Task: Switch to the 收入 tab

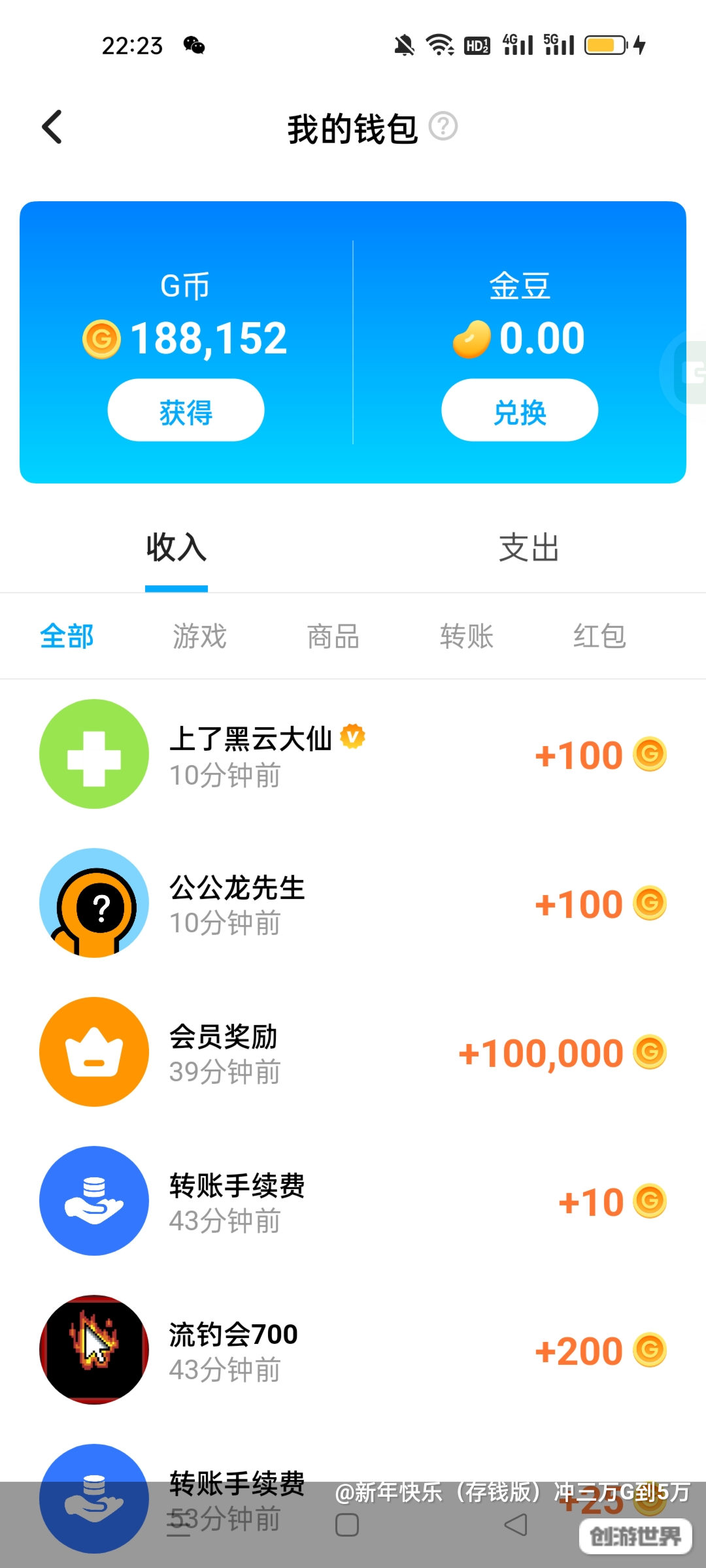Action: [176, 547]
